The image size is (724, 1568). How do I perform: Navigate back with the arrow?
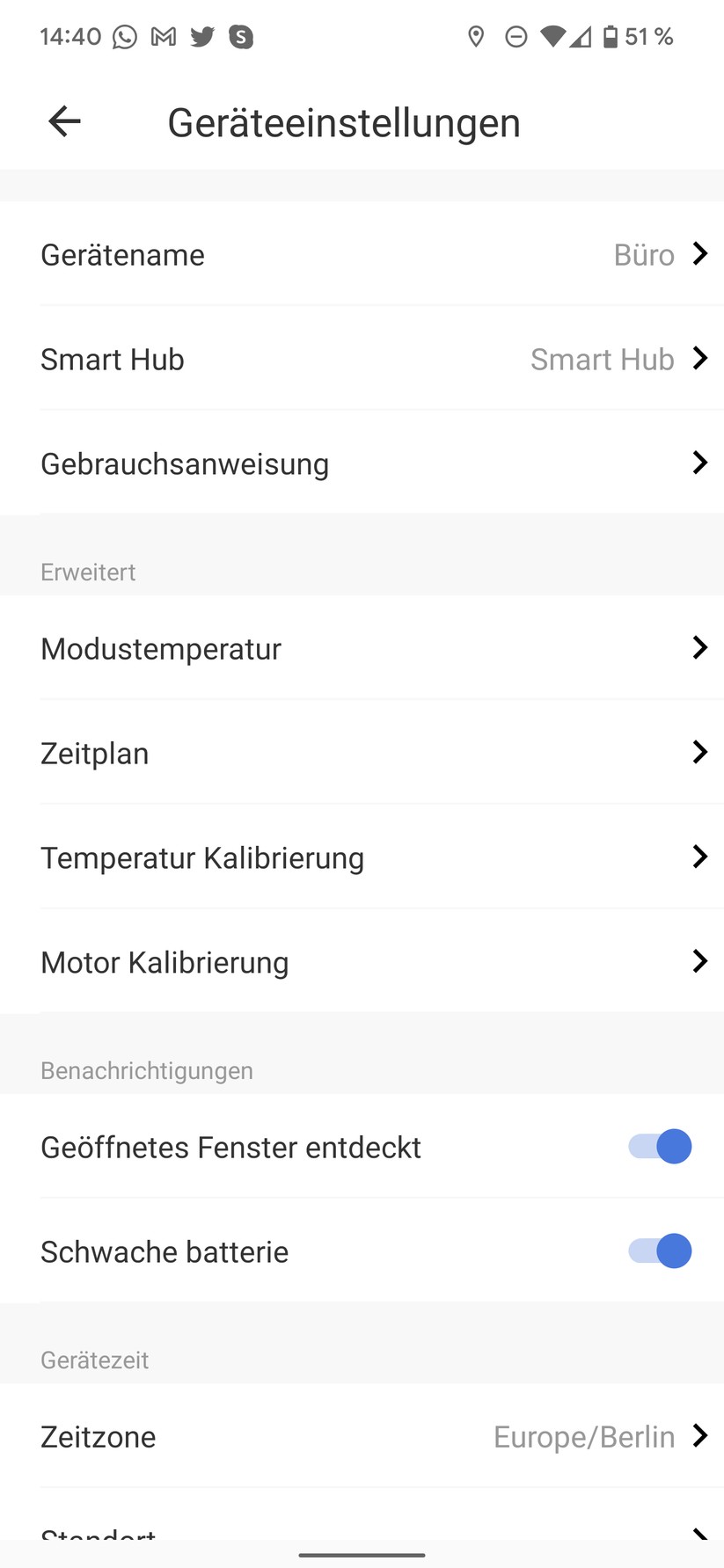point(62,121)
